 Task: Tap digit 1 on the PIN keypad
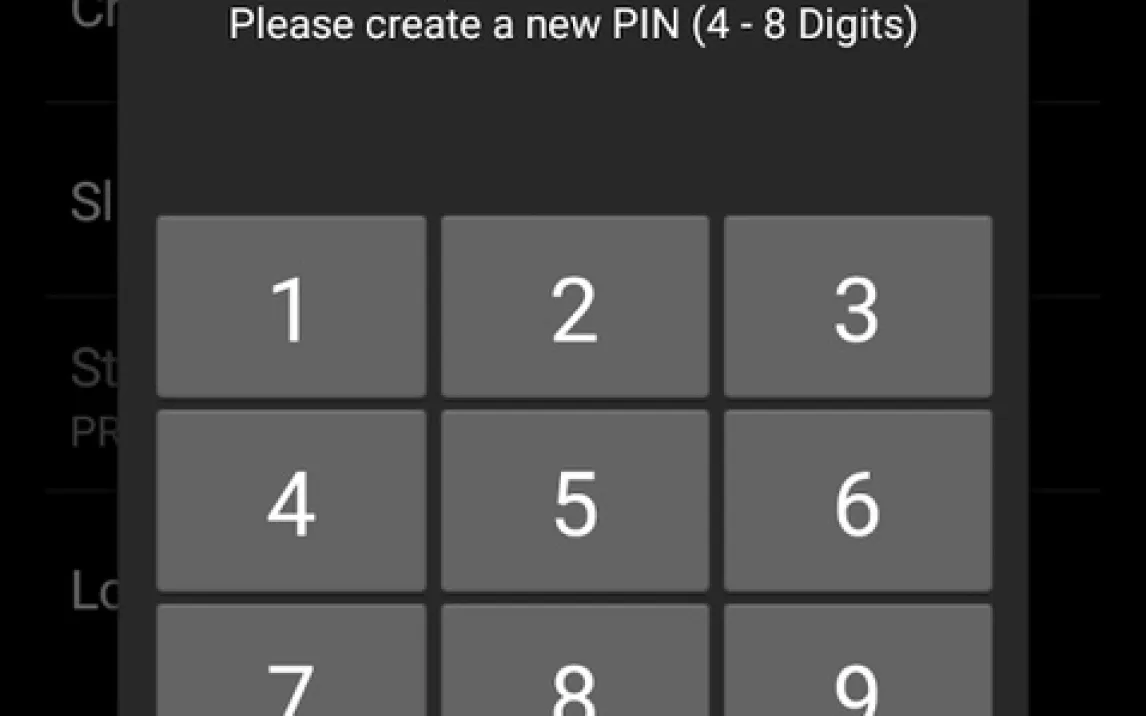coord(291,307)
